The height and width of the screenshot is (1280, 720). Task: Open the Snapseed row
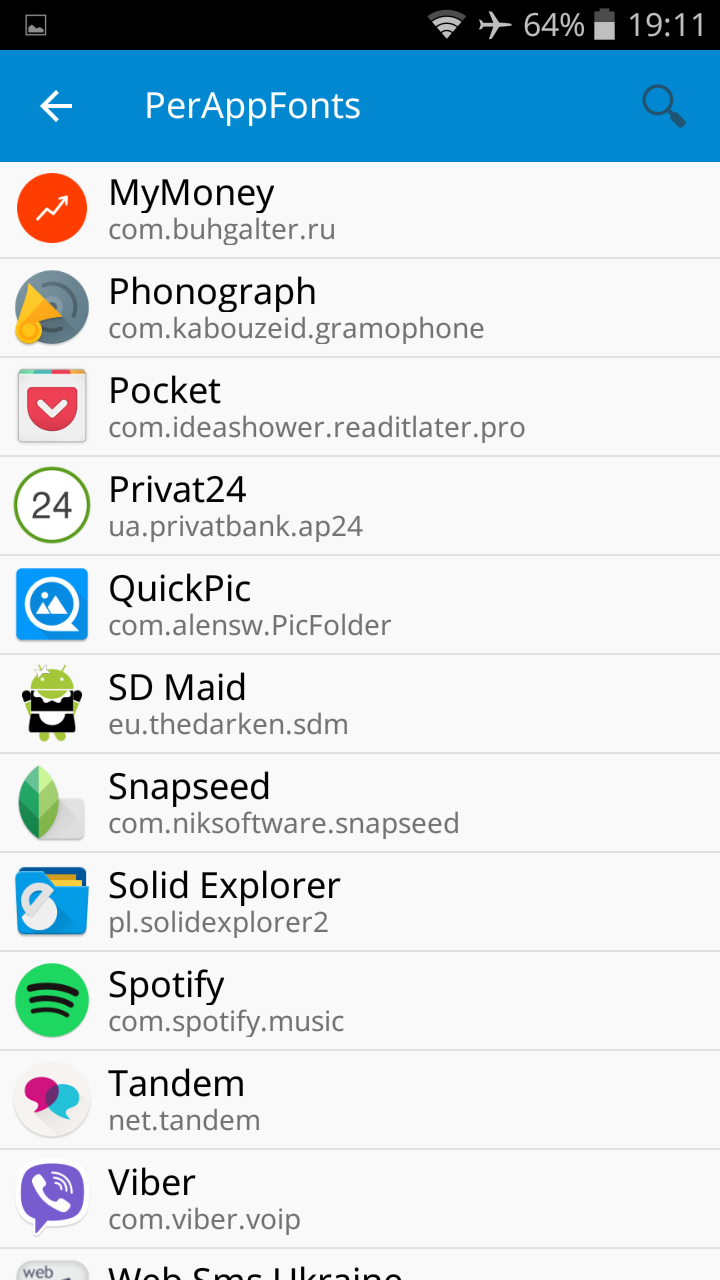click(x=360, y=803)
